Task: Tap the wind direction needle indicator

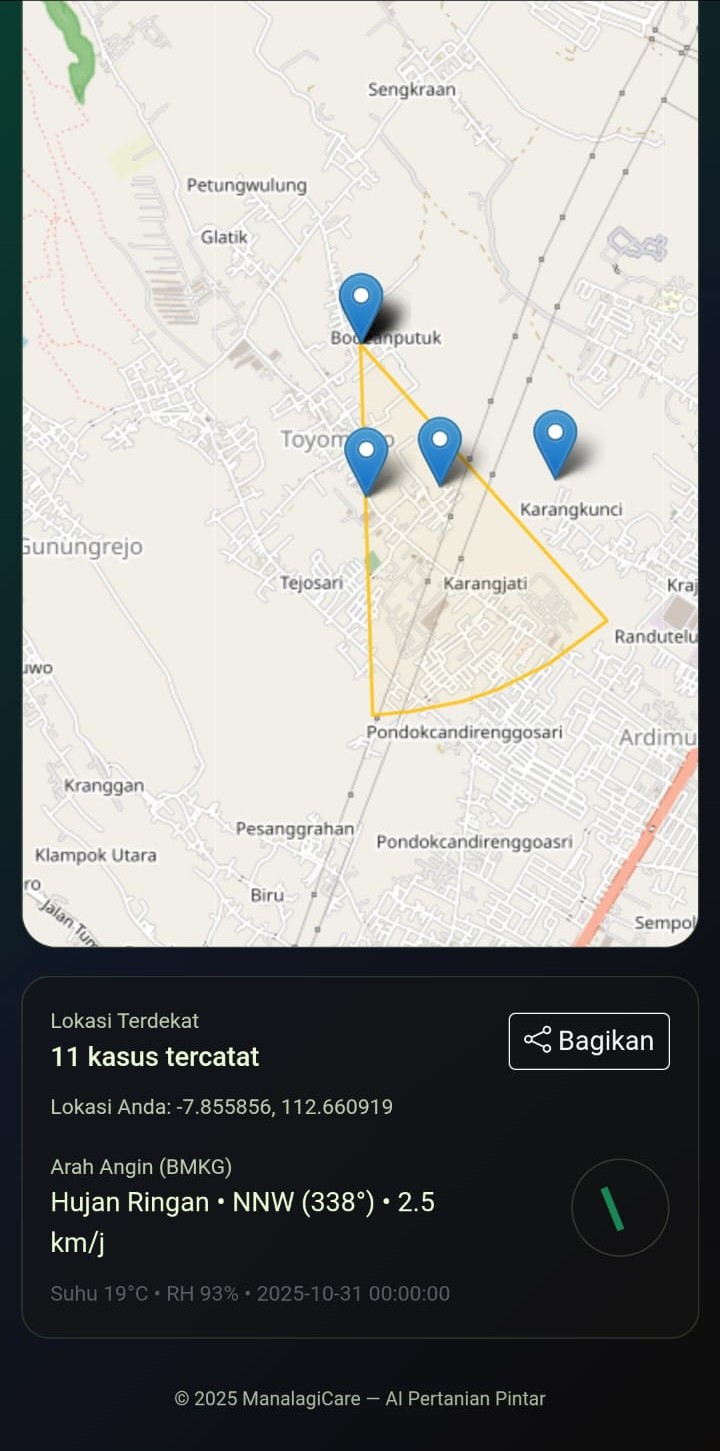Action: [619, 1208]
